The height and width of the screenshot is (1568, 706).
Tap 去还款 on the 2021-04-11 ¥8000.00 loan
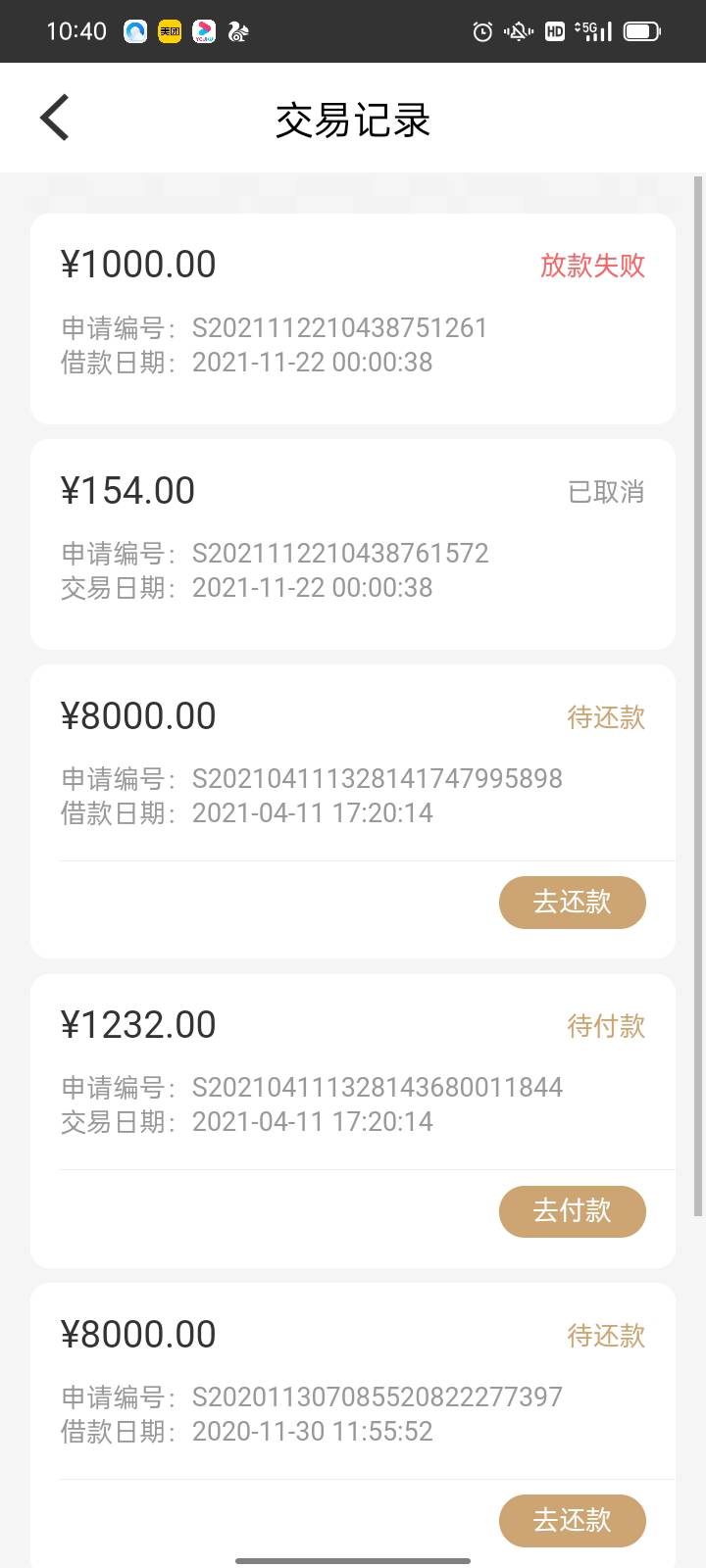(573, 902)
